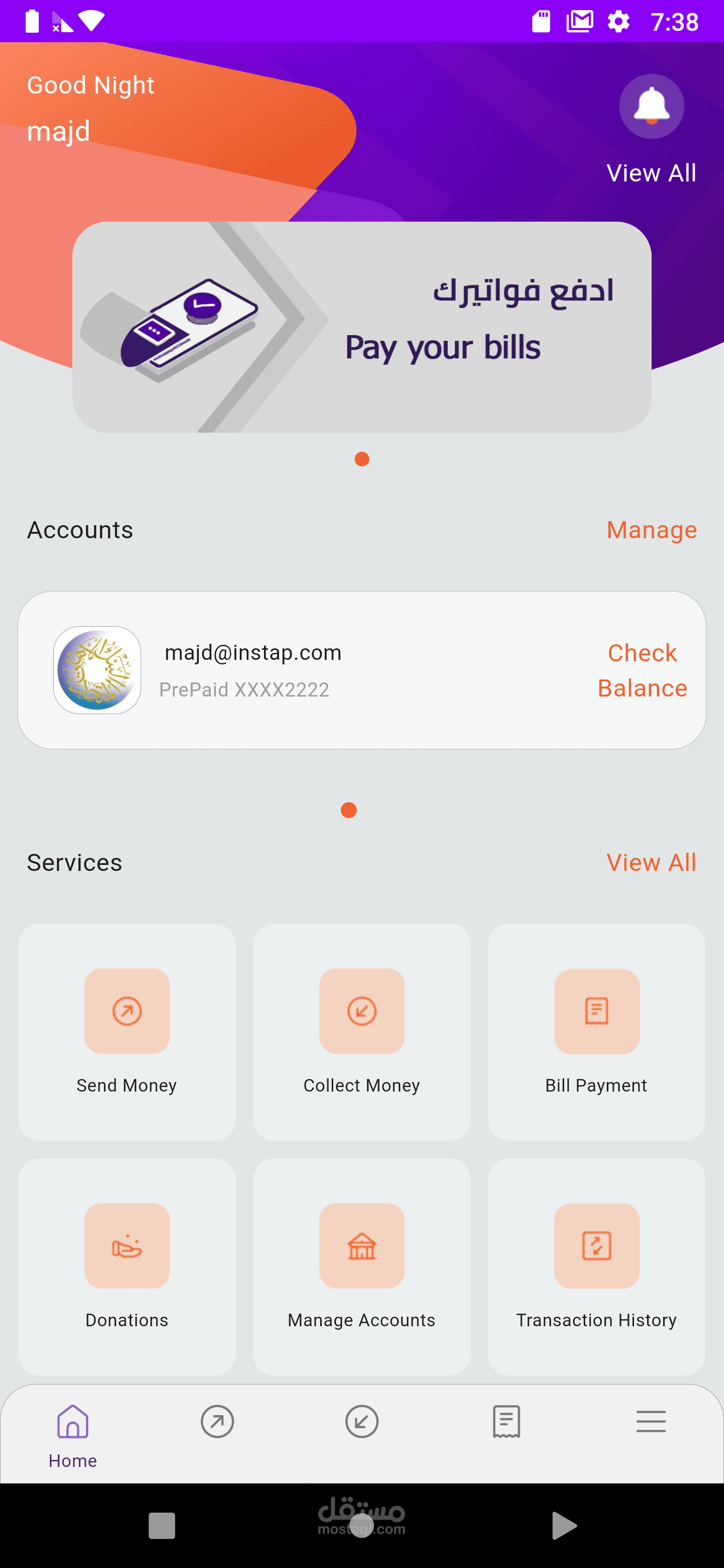Switch to the Home tab
The width and height of the screenshot is (724, 1568).
click(72, 1433)
